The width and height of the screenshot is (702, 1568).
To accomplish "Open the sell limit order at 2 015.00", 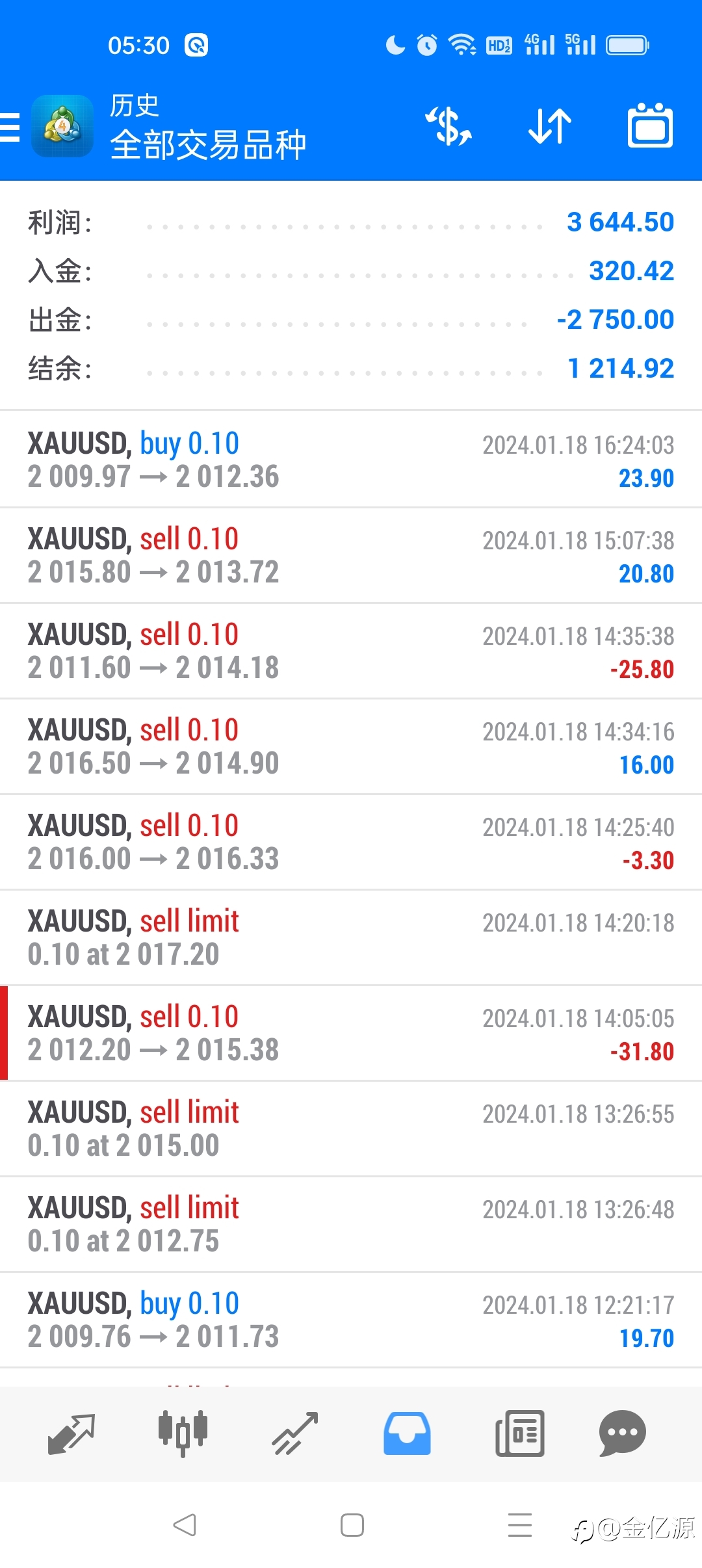I will (x=351, y=1129).
